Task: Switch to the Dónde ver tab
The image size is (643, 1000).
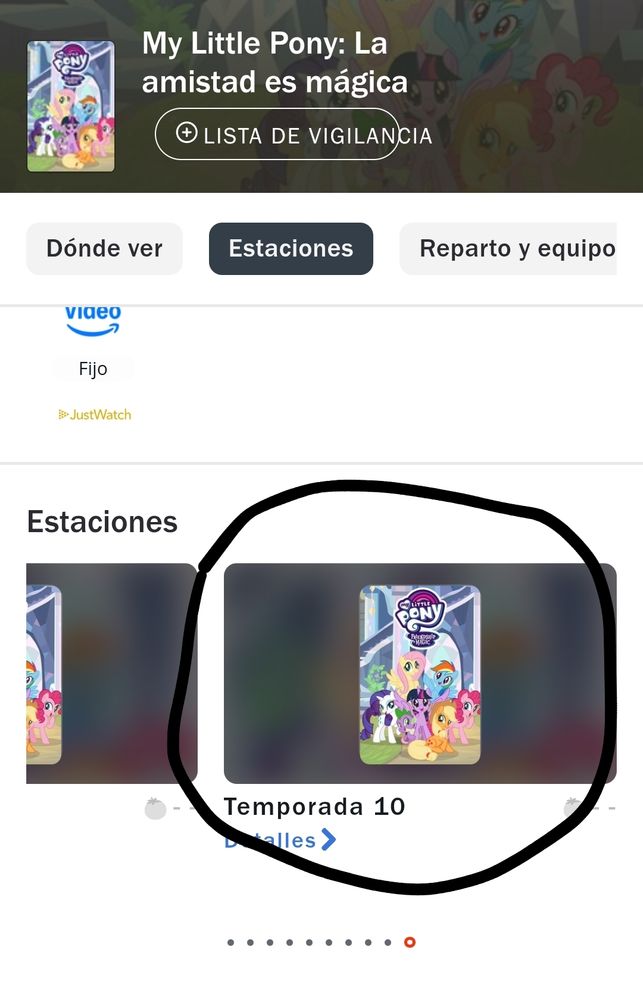Action: pyautogui.click(x=104, y=248)
